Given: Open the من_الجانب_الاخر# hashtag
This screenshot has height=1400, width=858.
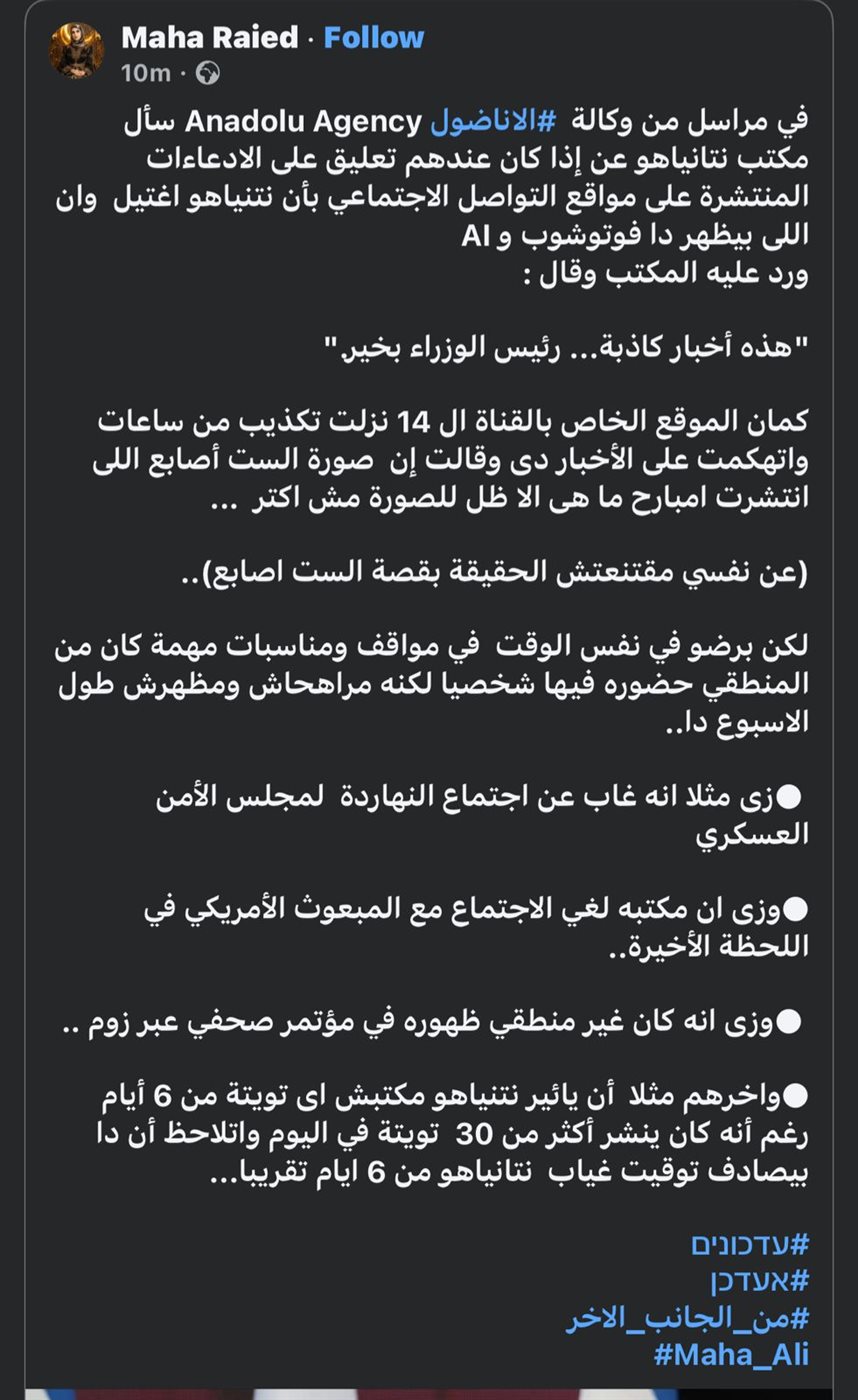Looking at the screenshot, I should (687, 1319).
